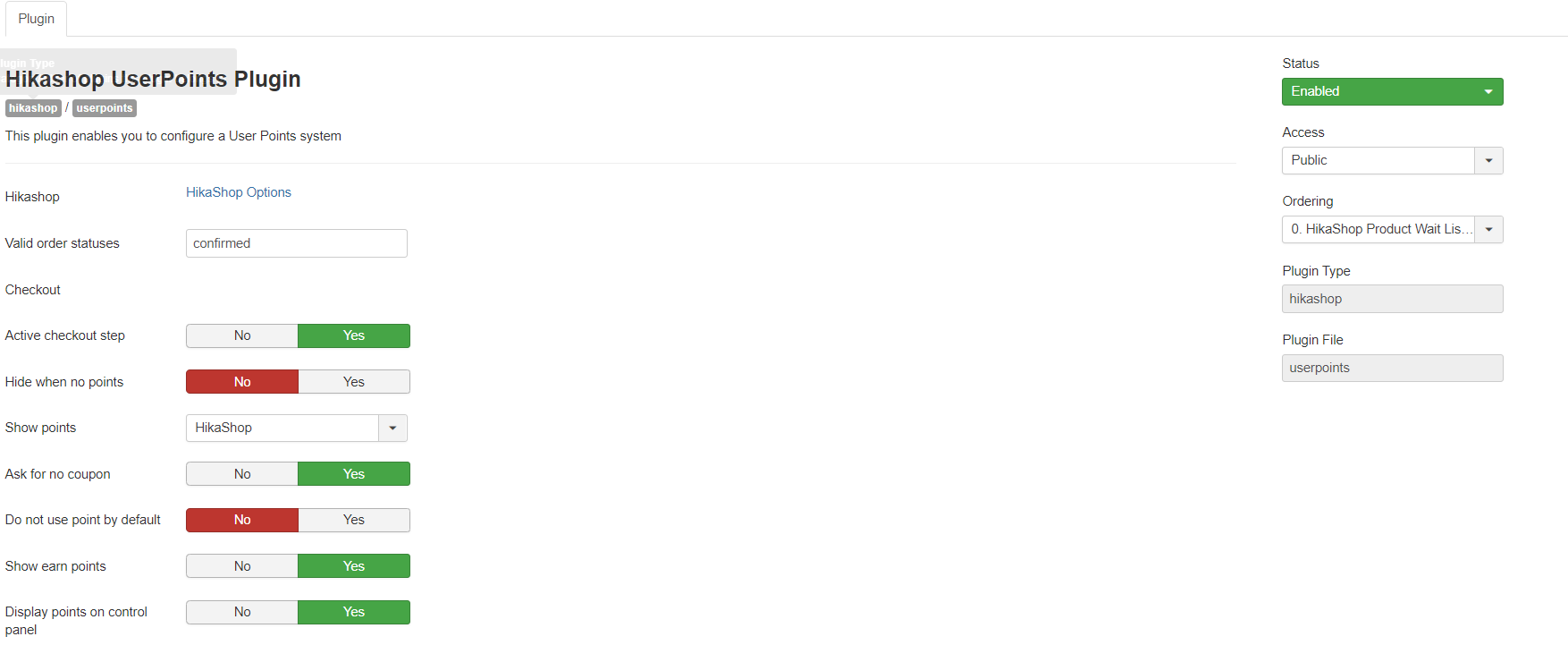The image size is (1568, 662).
Task: Set Do not use point by default to Yes
Action: click(354, 520)
